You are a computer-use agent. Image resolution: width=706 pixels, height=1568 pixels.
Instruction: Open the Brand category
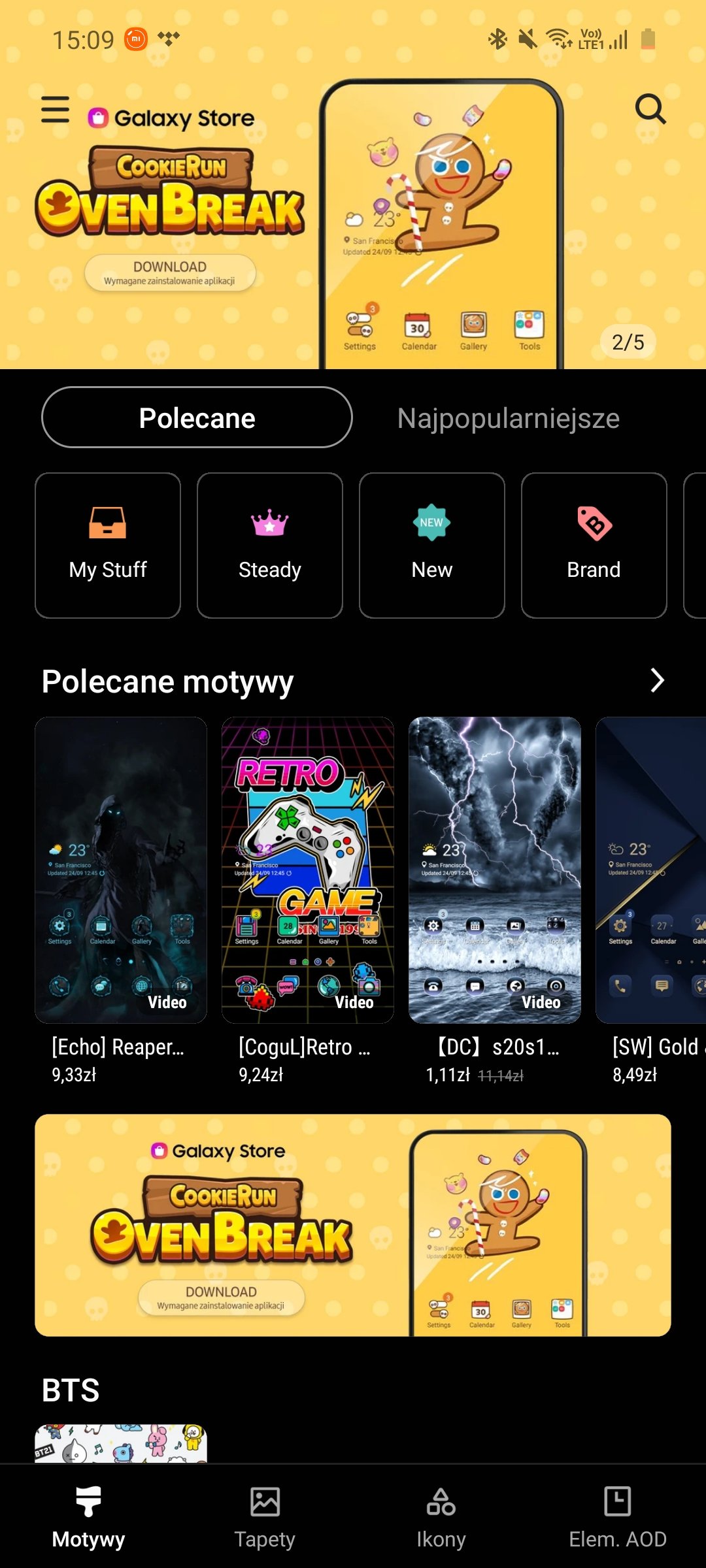594,546
